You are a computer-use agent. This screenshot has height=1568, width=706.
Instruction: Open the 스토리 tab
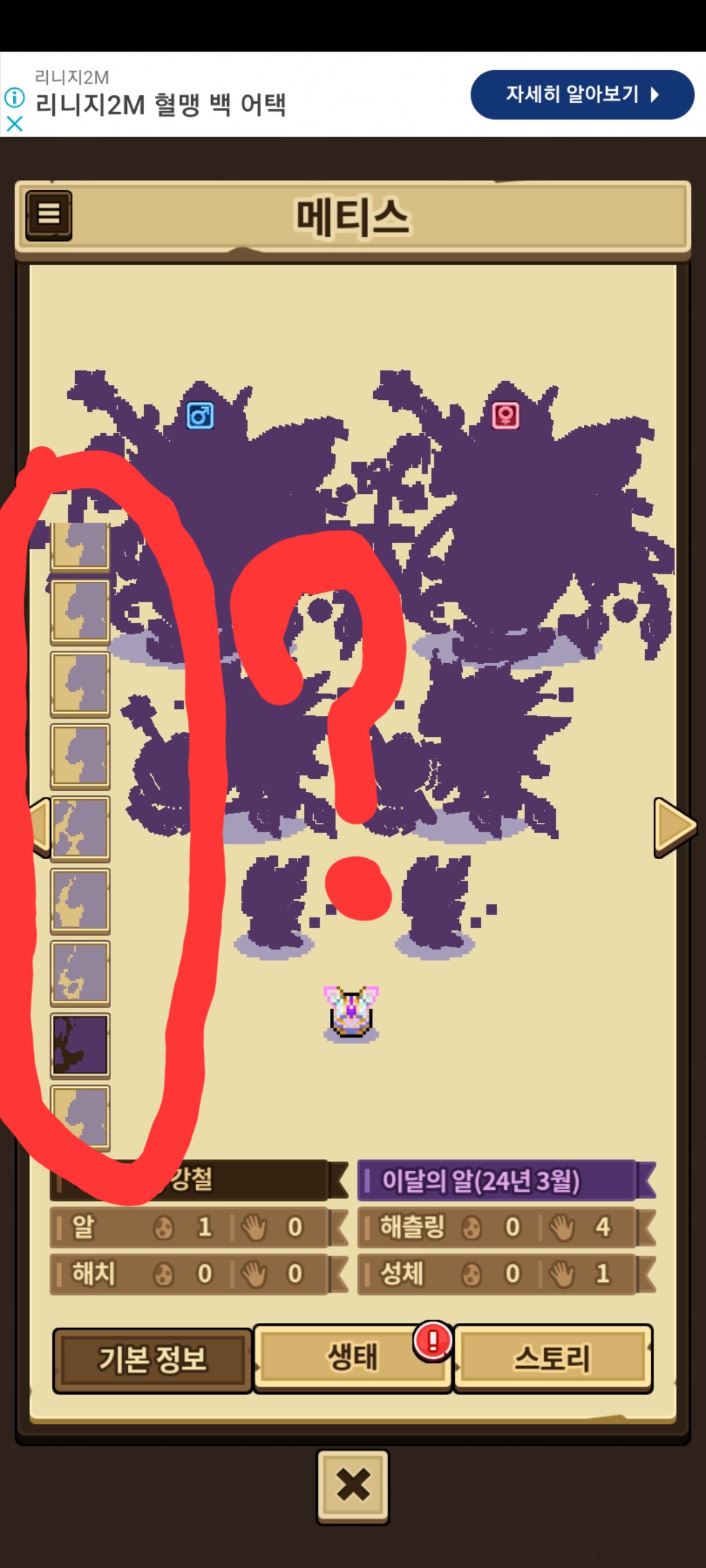click(x=552, y=1357)
